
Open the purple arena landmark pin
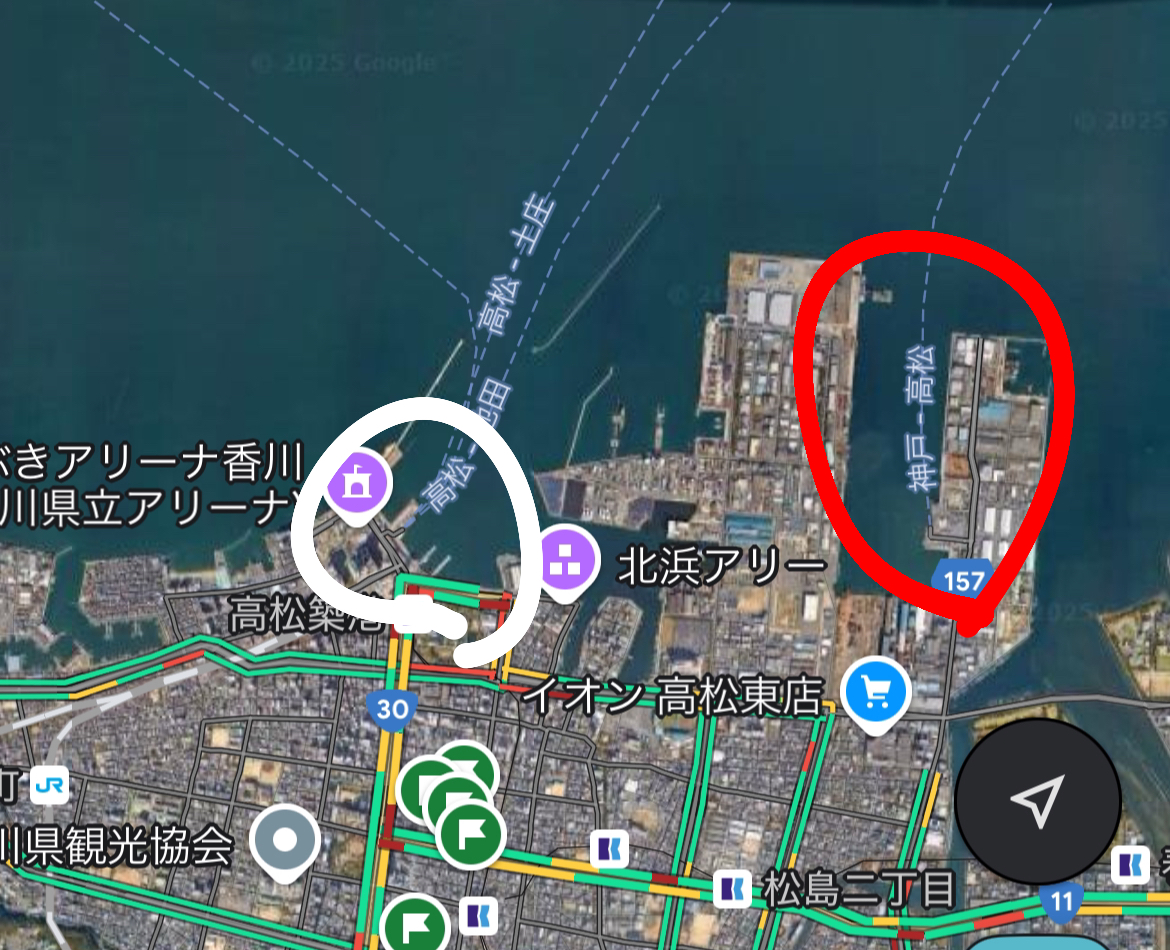[x=359, y=482]
